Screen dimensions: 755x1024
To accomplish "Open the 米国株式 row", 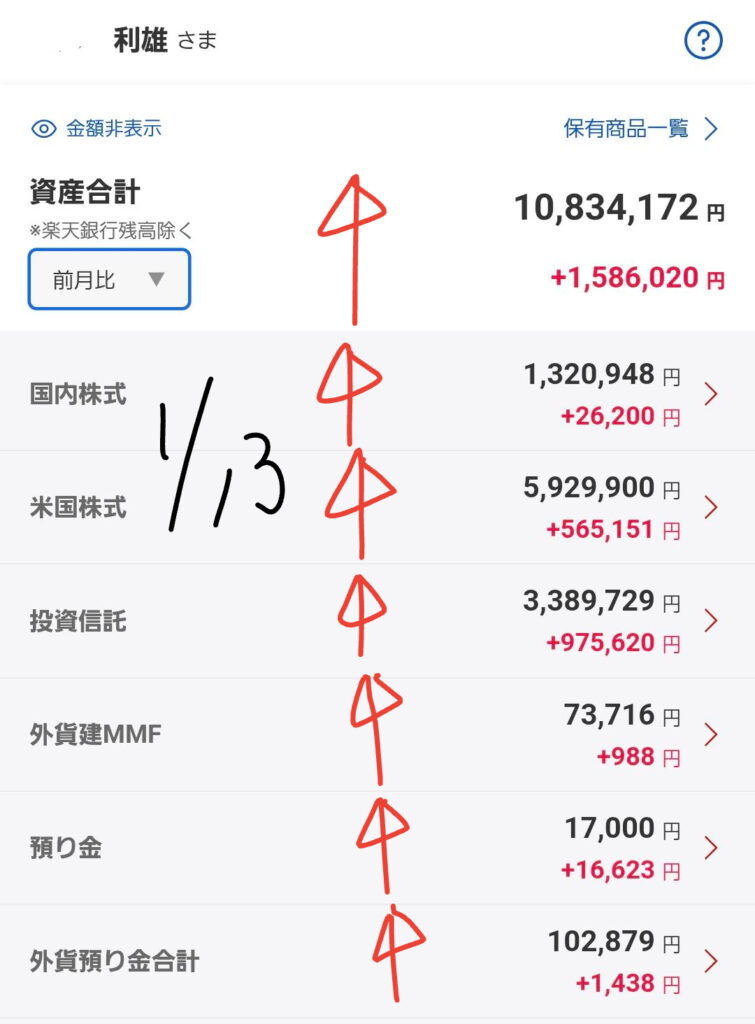I will (x=711, y=507).
